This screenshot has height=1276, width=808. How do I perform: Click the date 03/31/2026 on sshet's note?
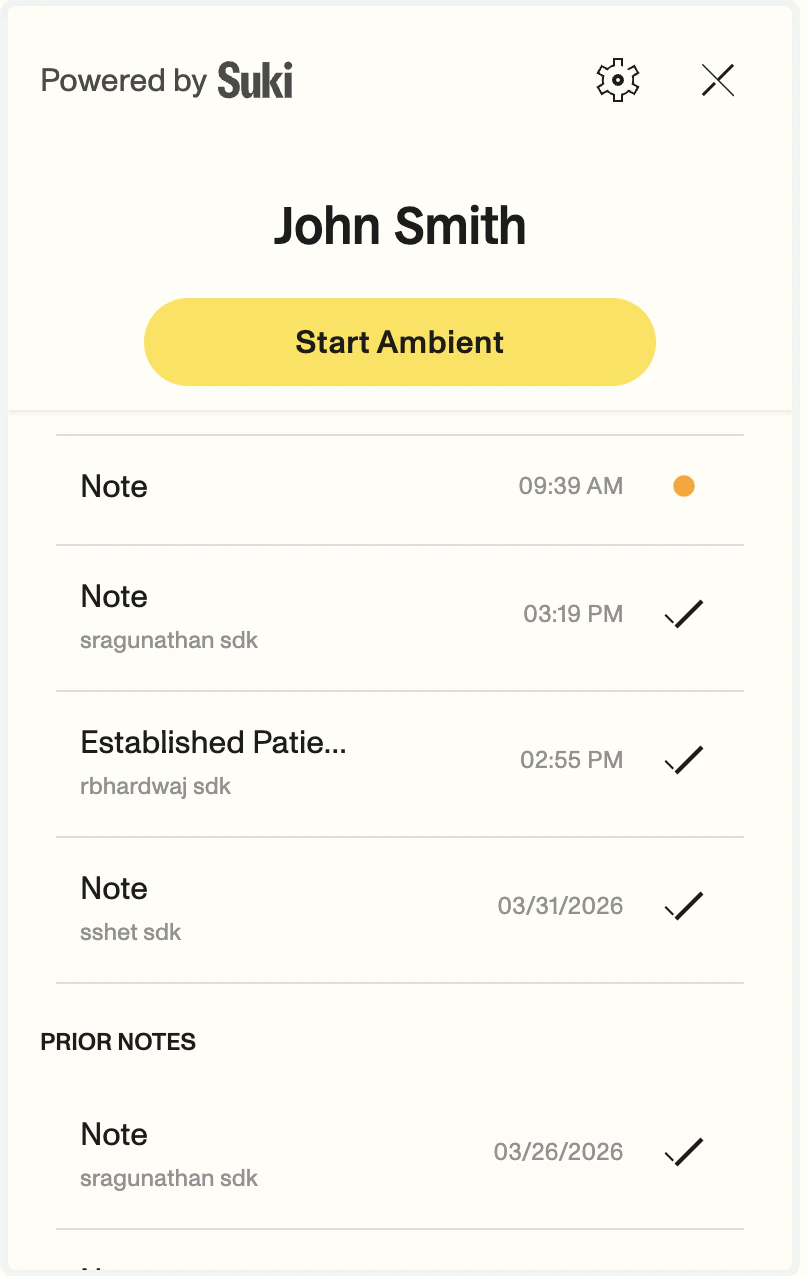coord(560,906)
